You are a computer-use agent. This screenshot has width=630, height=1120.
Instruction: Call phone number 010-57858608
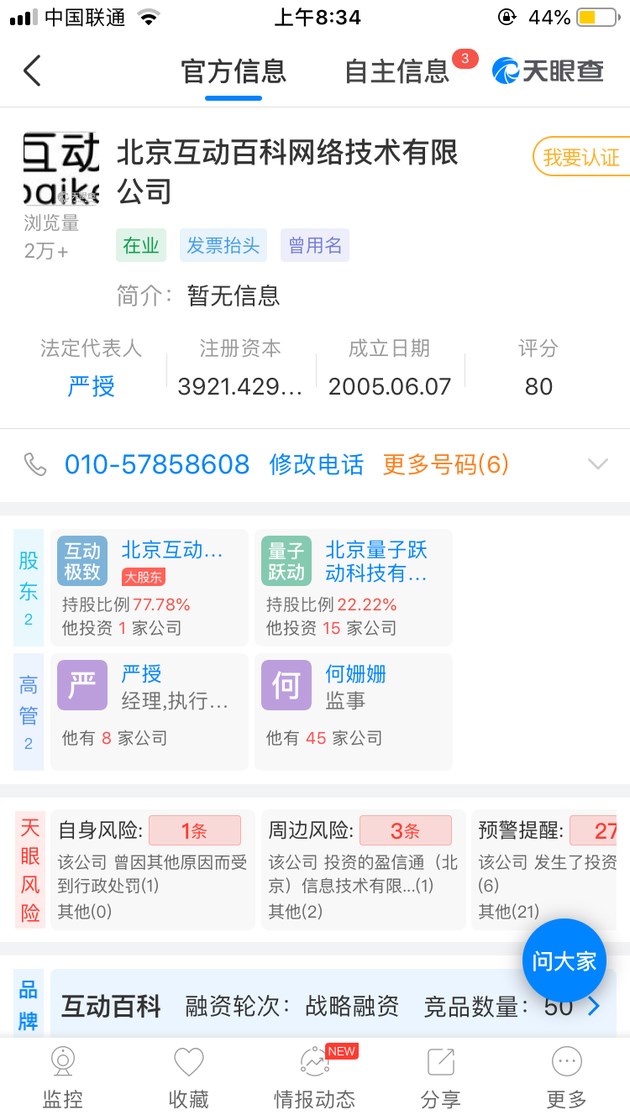157,464
